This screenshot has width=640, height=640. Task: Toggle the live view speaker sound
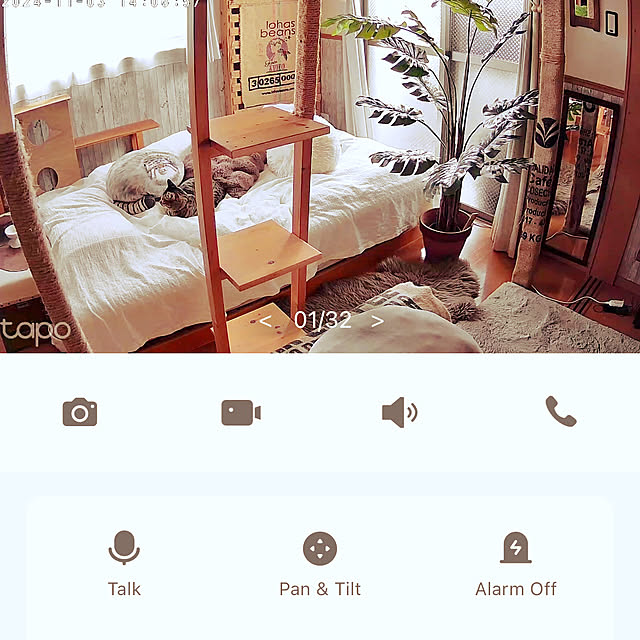(x=399, y=412)
